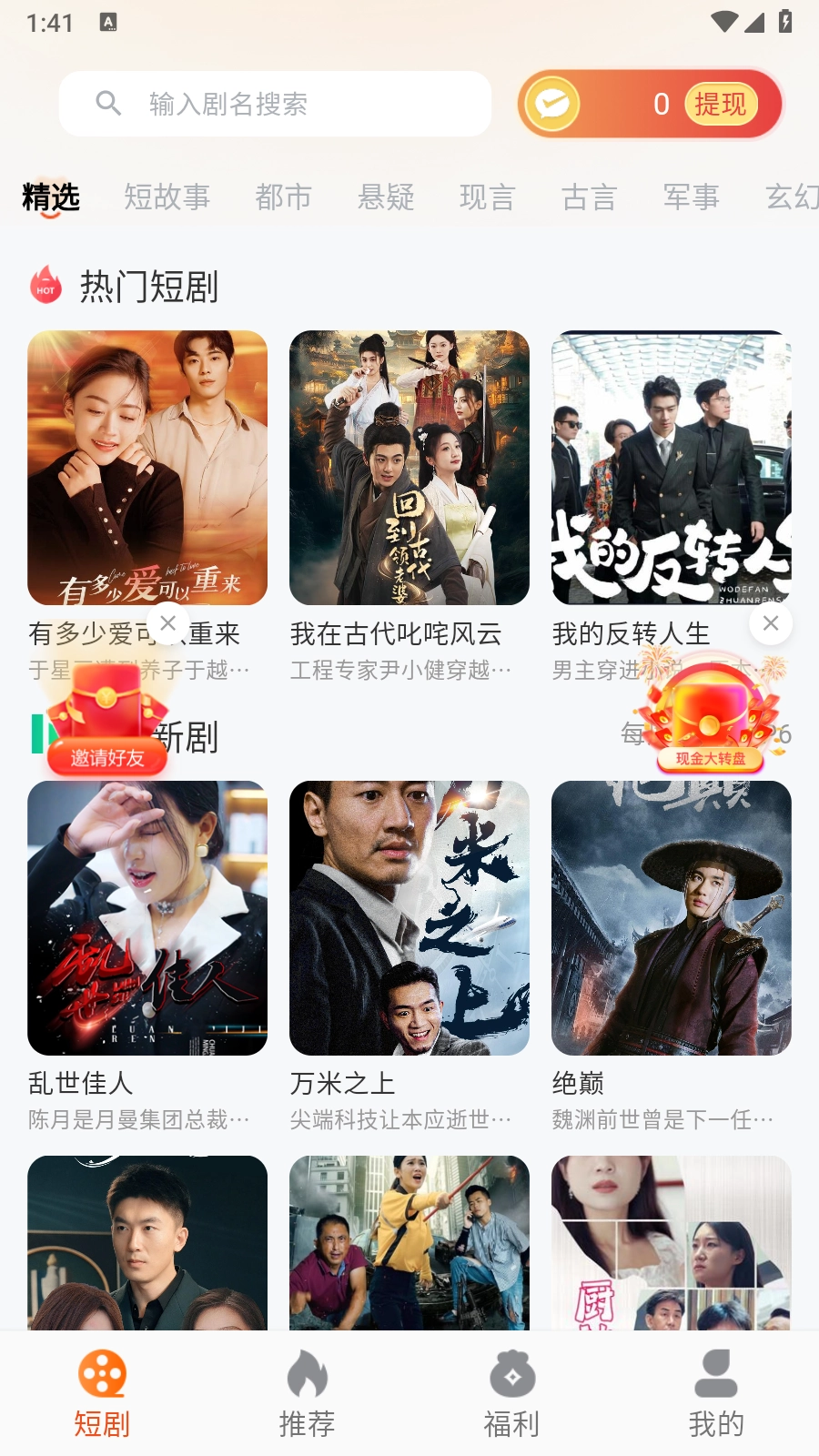
Task: Open the 悬疑 category tab
Action: pos(386,197)
